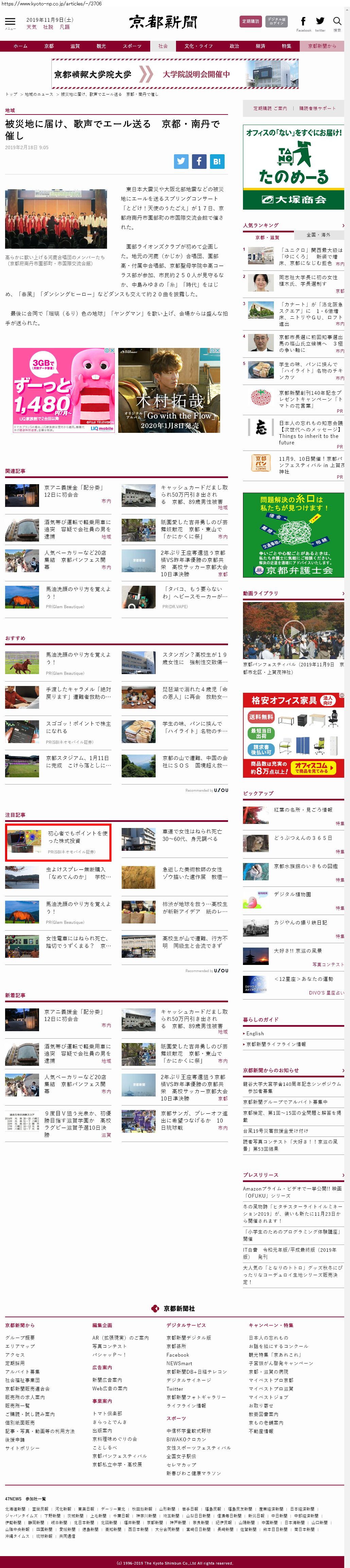Share the article on Twitter

(x=181, y=161)
